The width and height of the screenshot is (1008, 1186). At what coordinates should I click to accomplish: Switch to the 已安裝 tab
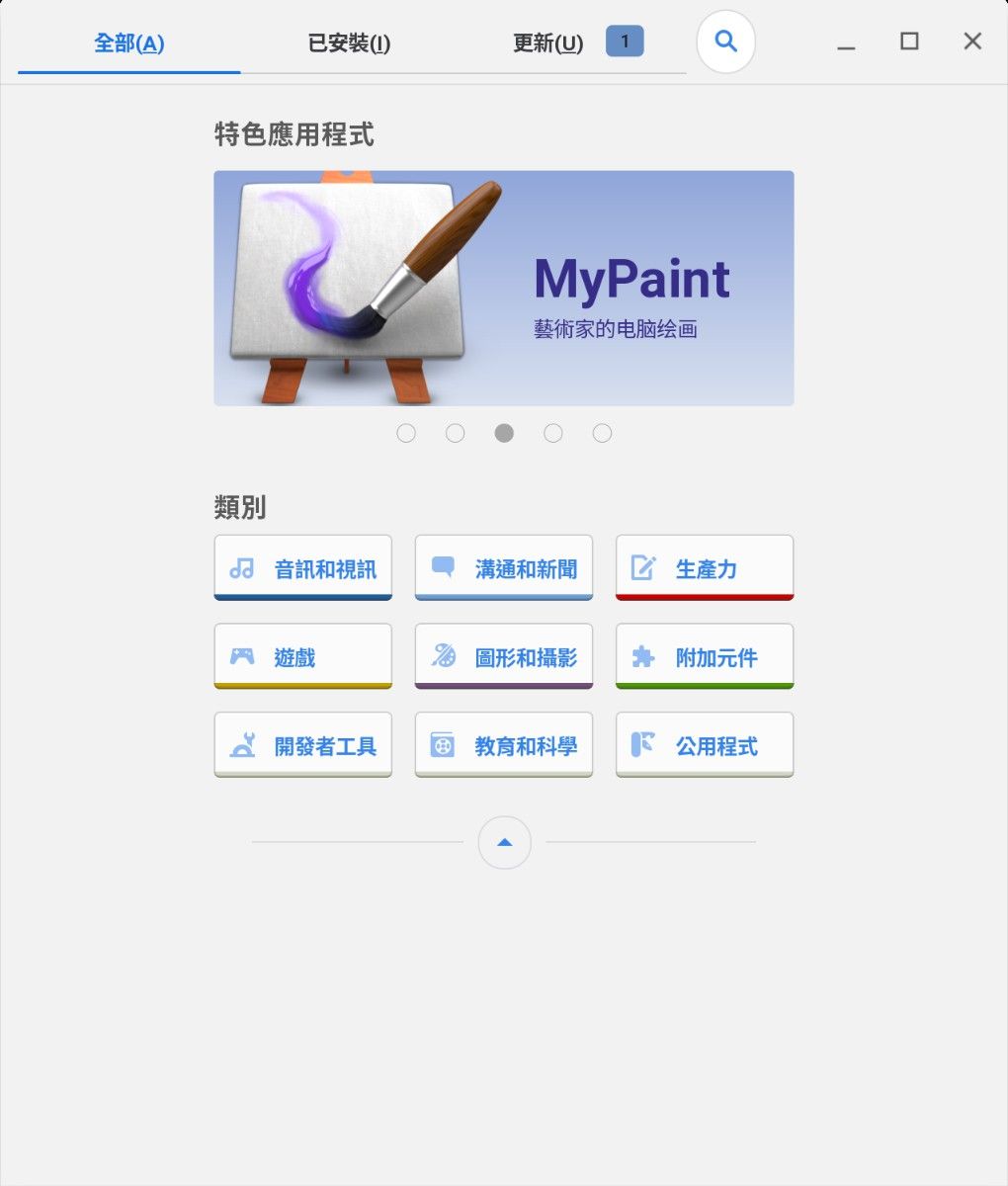(349, 43)
